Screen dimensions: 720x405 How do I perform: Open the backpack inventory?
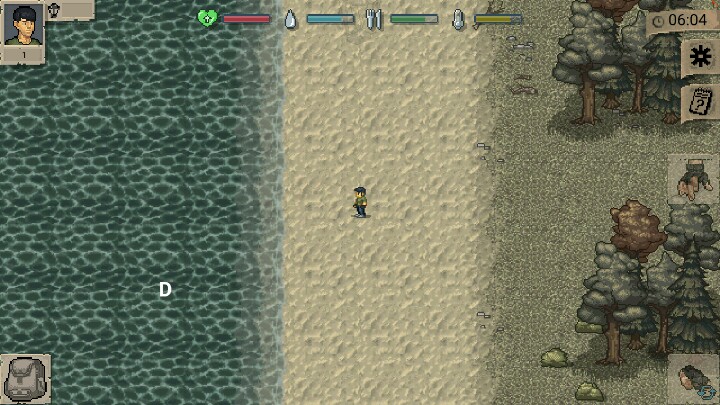[25, 379]
